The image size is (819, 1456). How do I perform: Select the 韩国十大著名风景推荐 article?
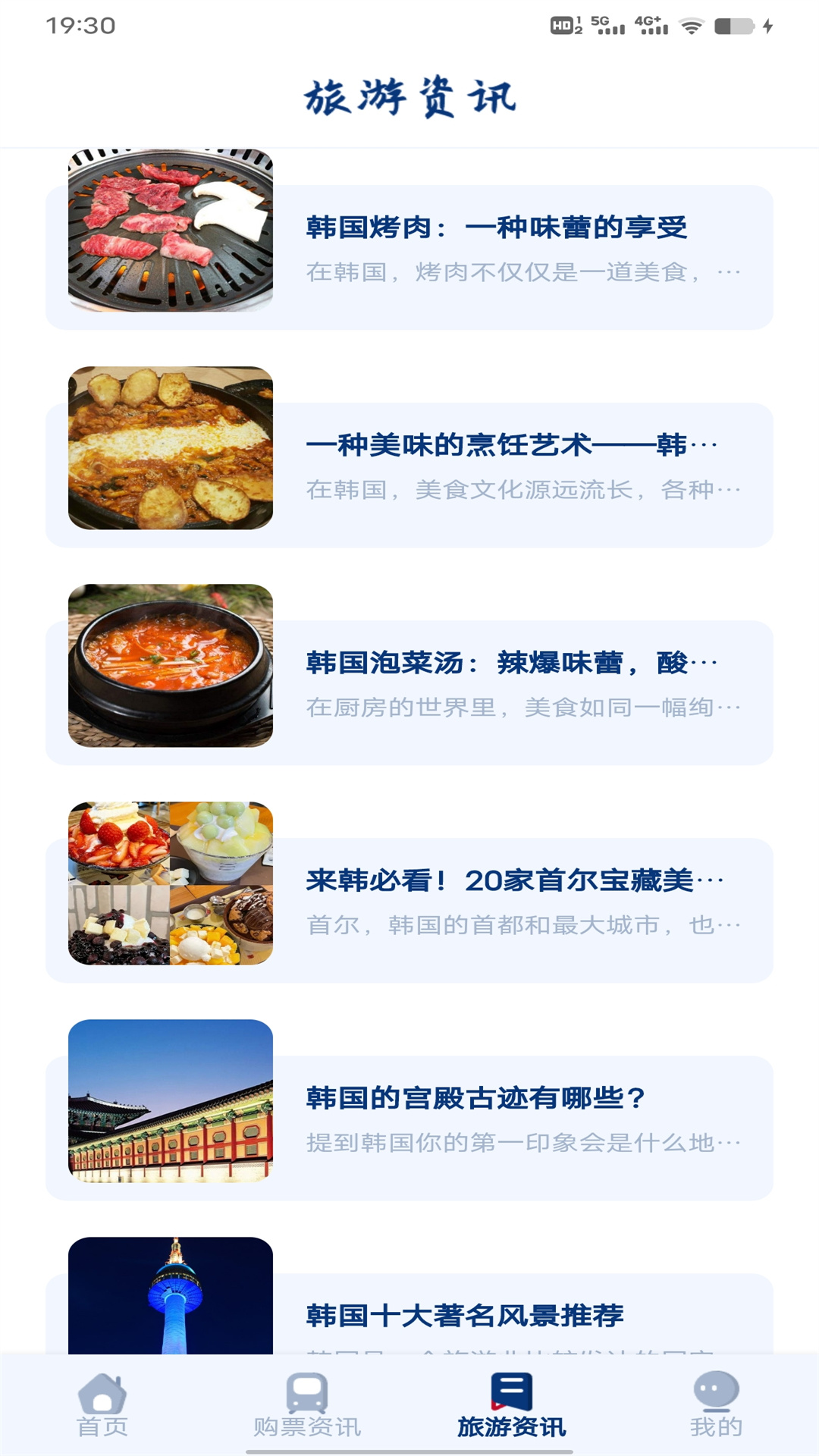pyautogui.click(x=465, y=1316)
